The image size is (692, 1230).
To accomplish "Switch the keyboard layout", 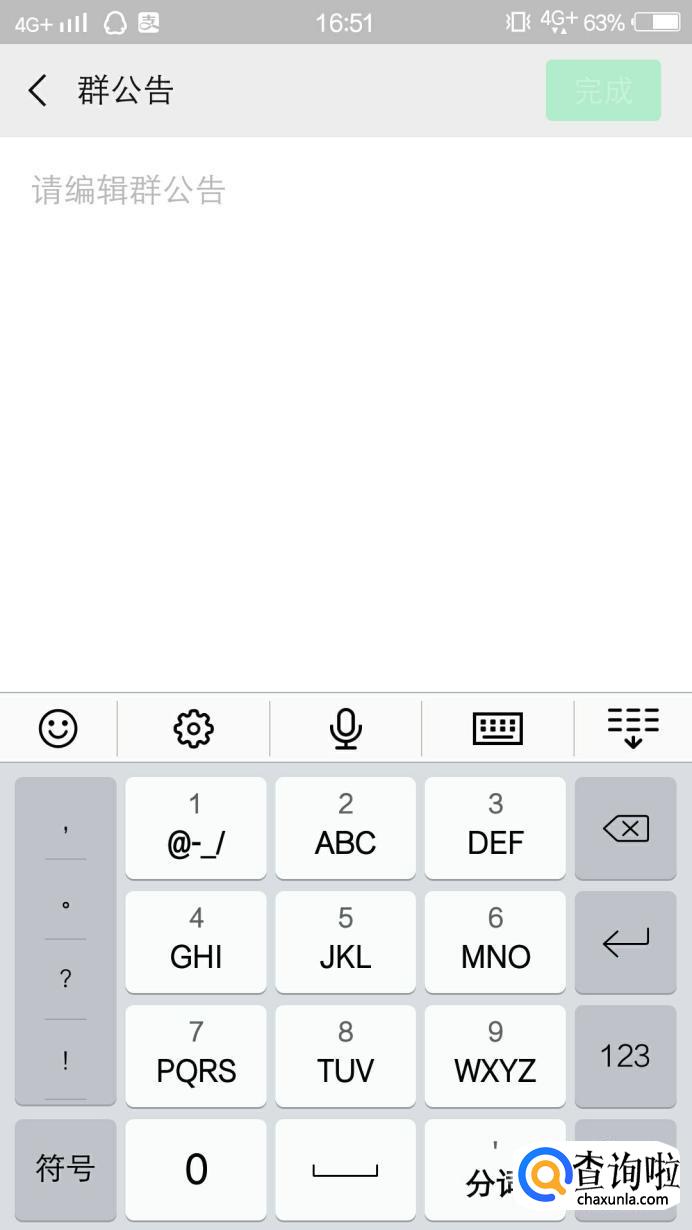I will 497,728.
